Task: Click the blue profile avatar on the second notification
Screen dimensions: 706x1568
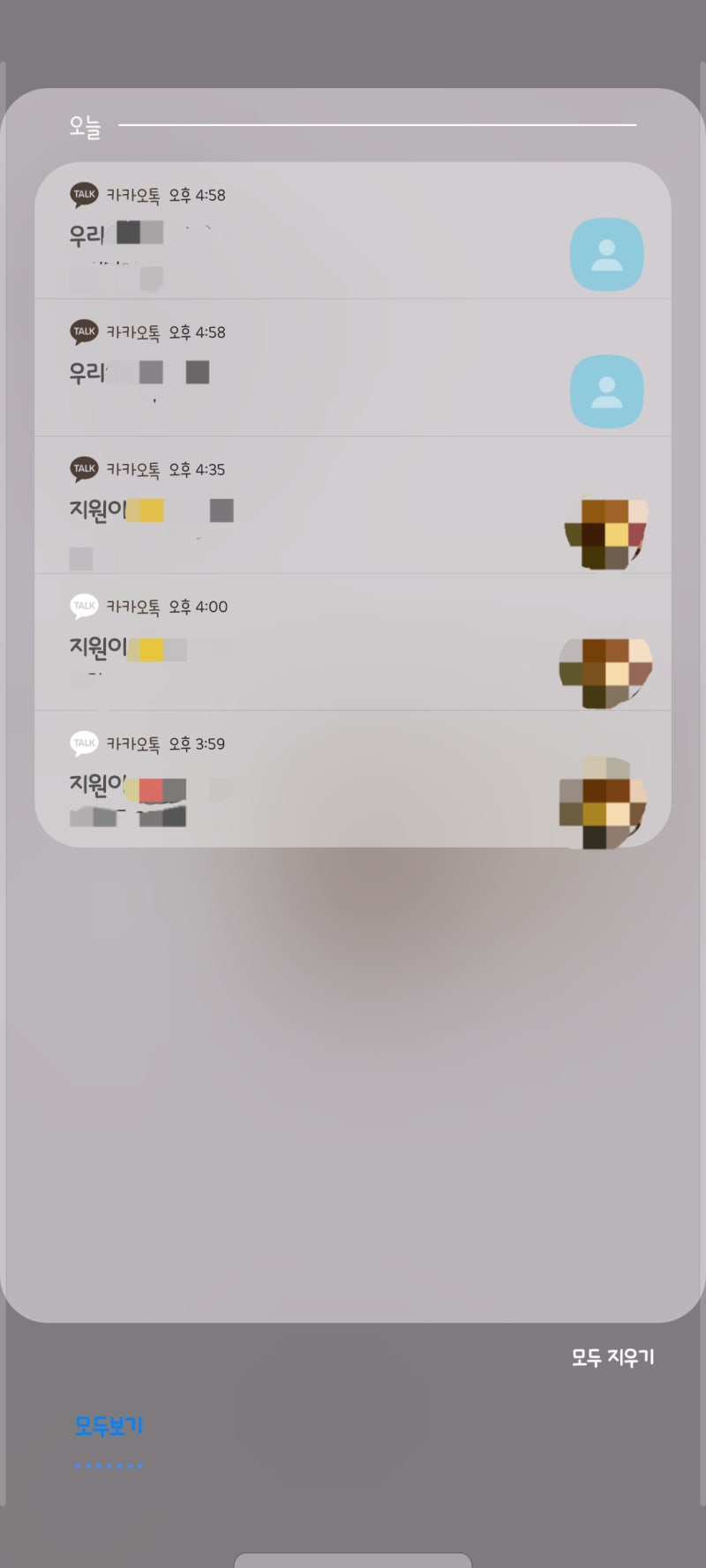Action: coord(607,391)
